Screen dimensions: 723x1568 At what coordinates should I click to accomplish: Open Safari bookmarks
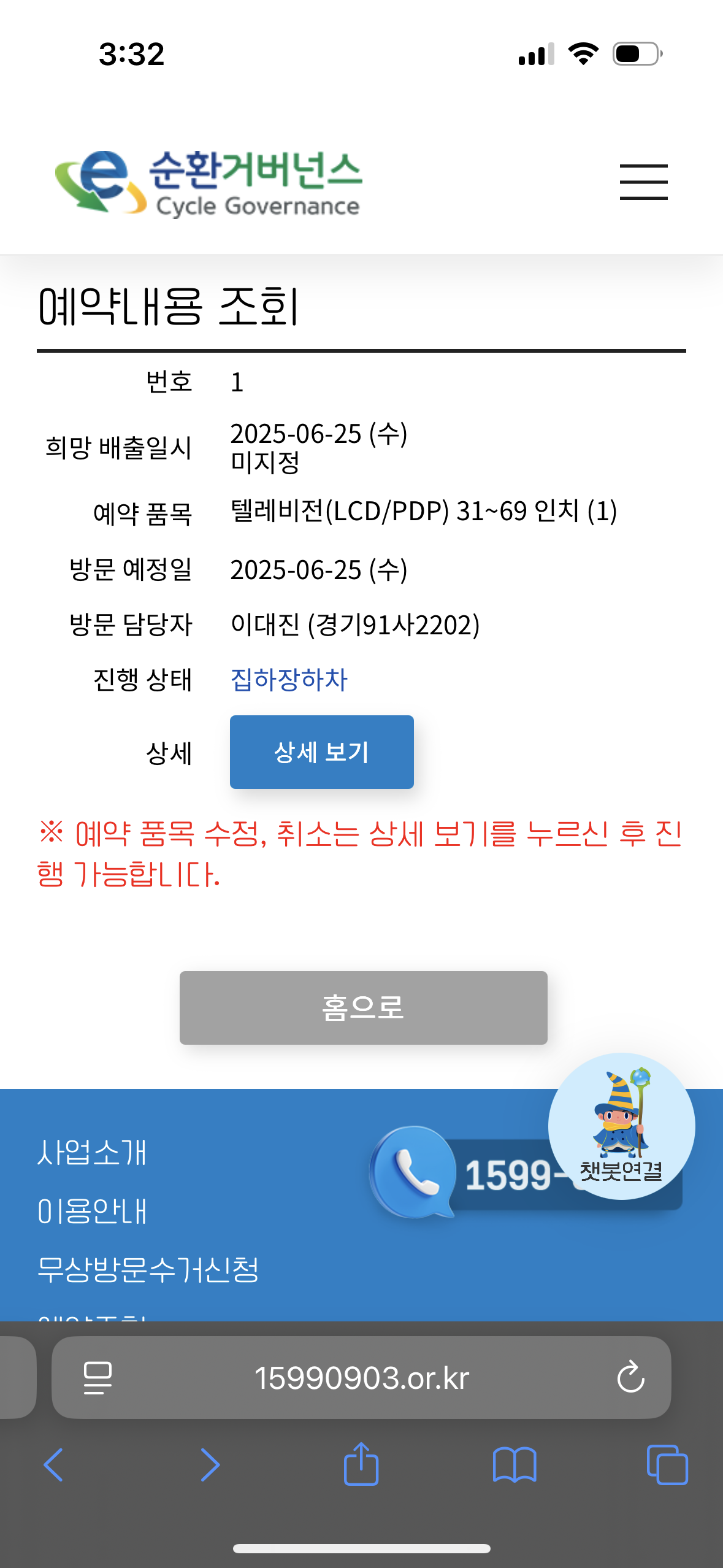coord(514,1465)
